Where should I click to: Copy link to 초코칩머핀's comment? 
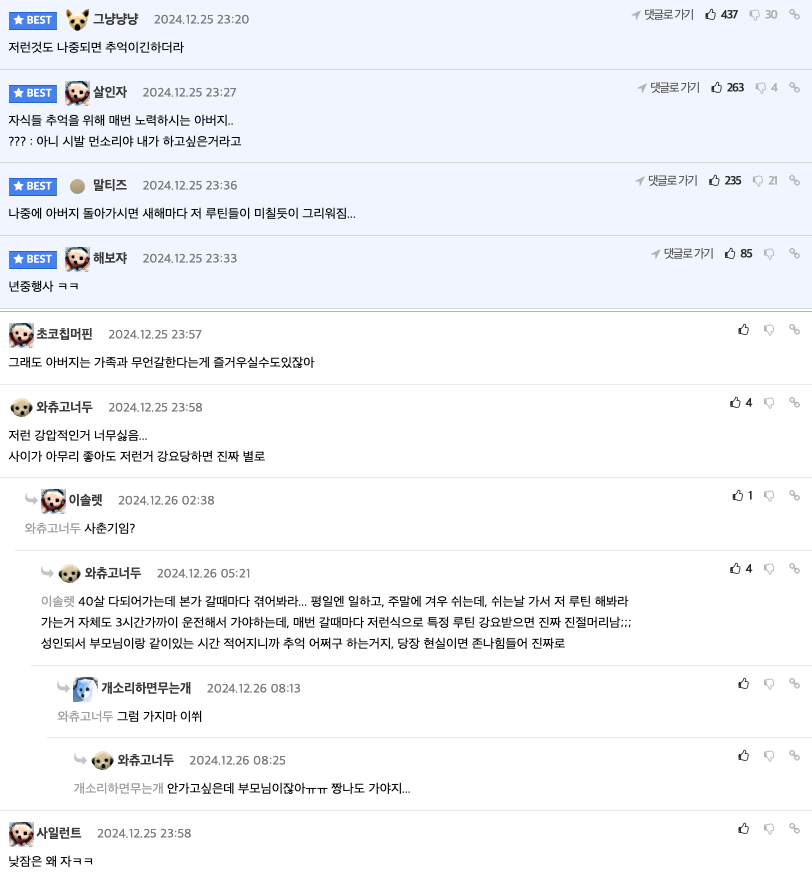pyautogui.click(x=795, y=329)
